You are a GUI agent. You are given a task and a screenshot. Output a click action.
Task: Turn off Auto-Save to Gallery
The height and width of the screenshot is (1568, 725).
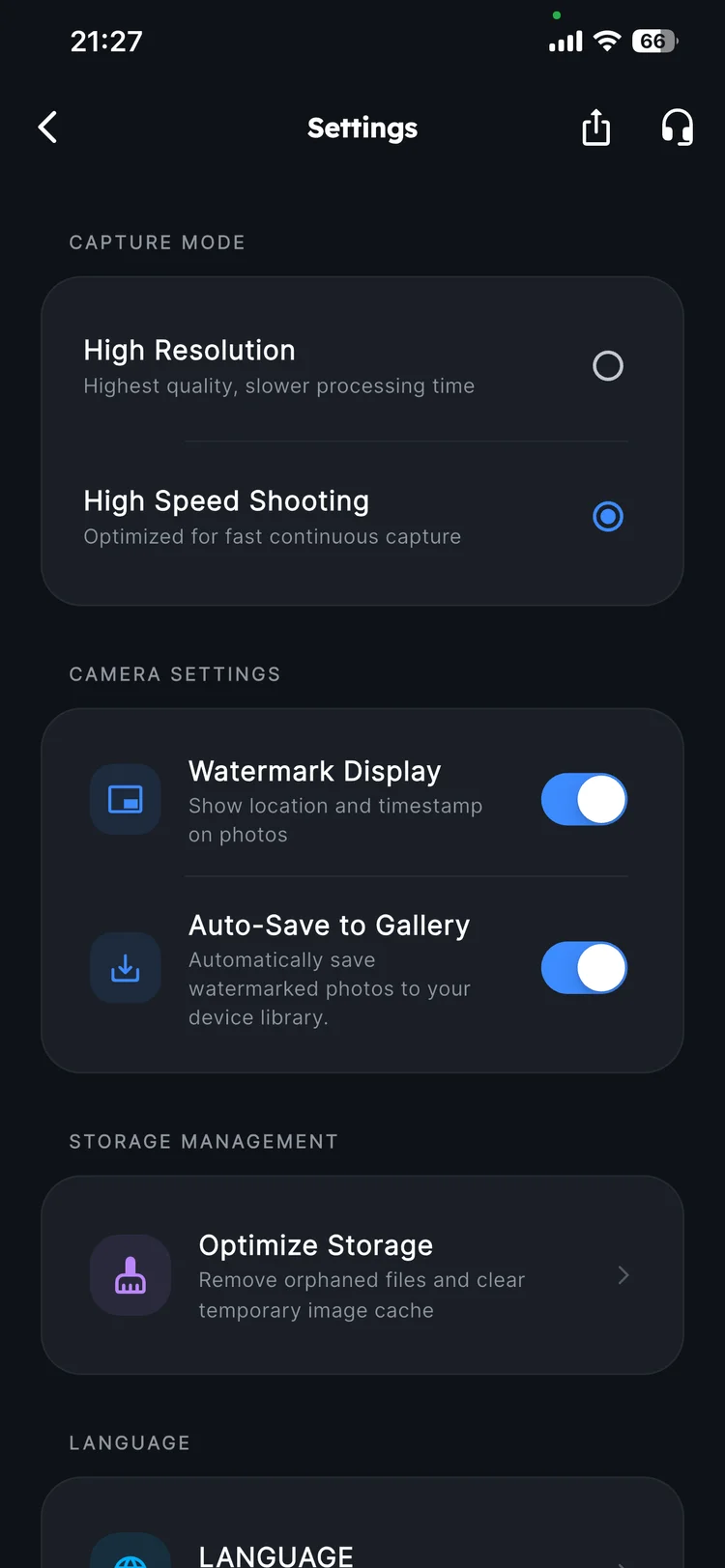[x=584, y=967]
